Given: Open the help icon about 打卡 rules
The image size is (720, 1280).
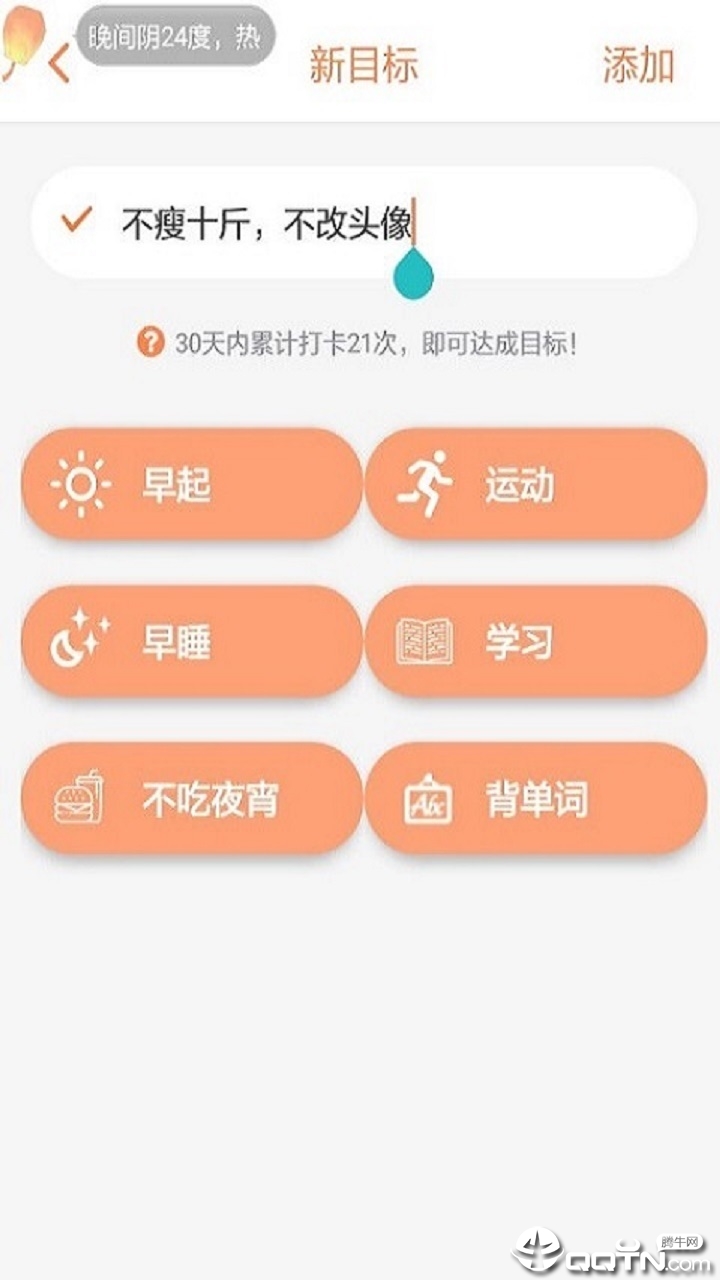Looking at the screenshot, I should pyautogui.click(x=150, y=344).
